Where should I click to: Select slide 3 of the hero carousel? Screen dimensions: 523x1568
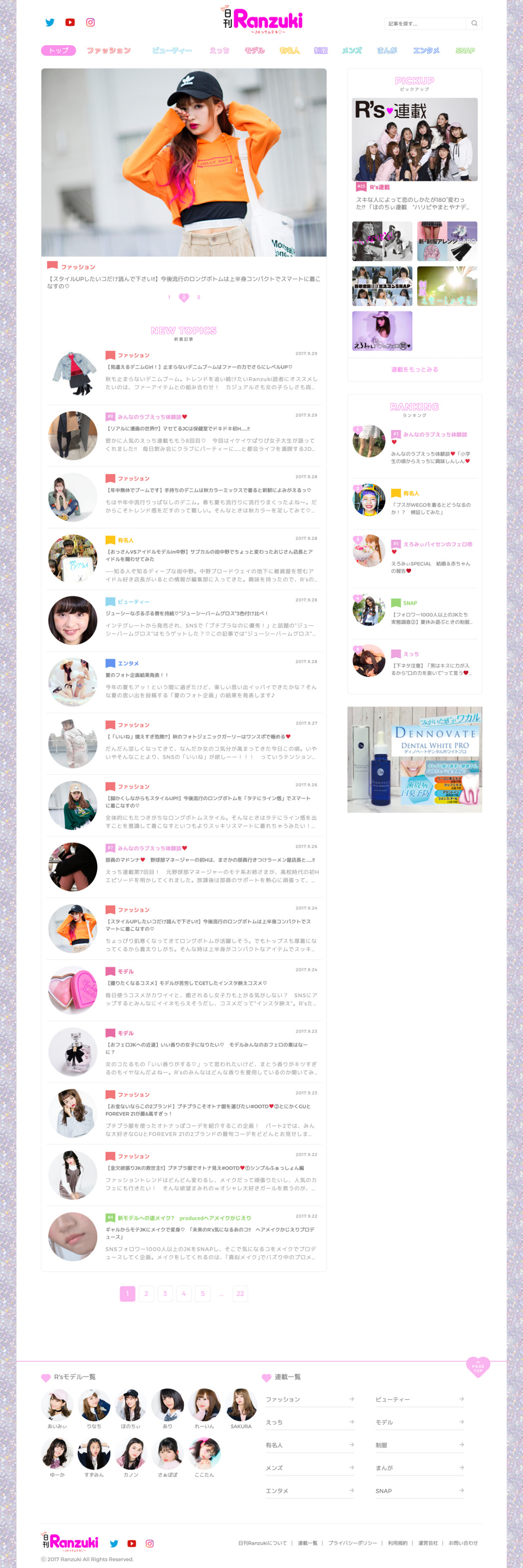pyautogui.click(x=198, y=298)
